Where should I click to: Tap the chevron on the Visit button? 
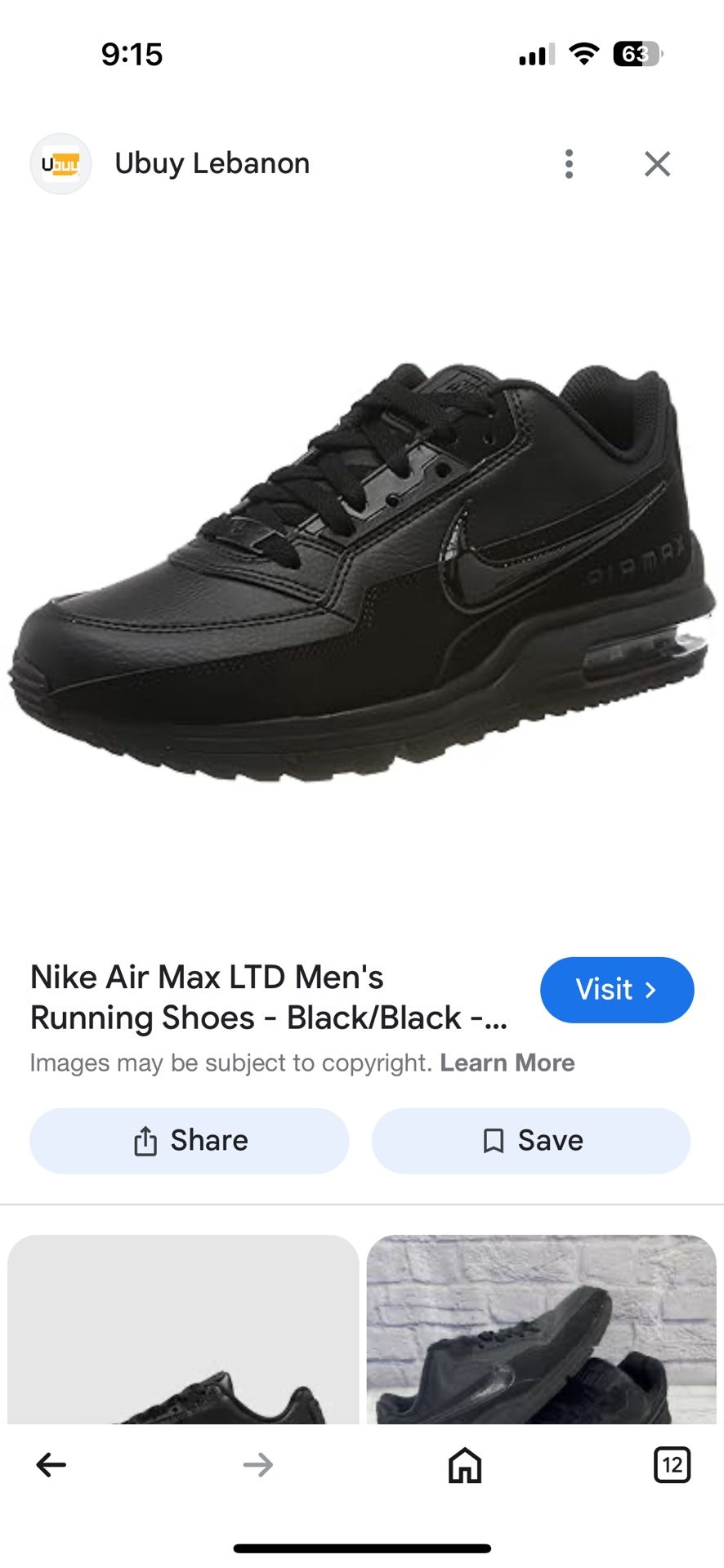pos(651,989)
